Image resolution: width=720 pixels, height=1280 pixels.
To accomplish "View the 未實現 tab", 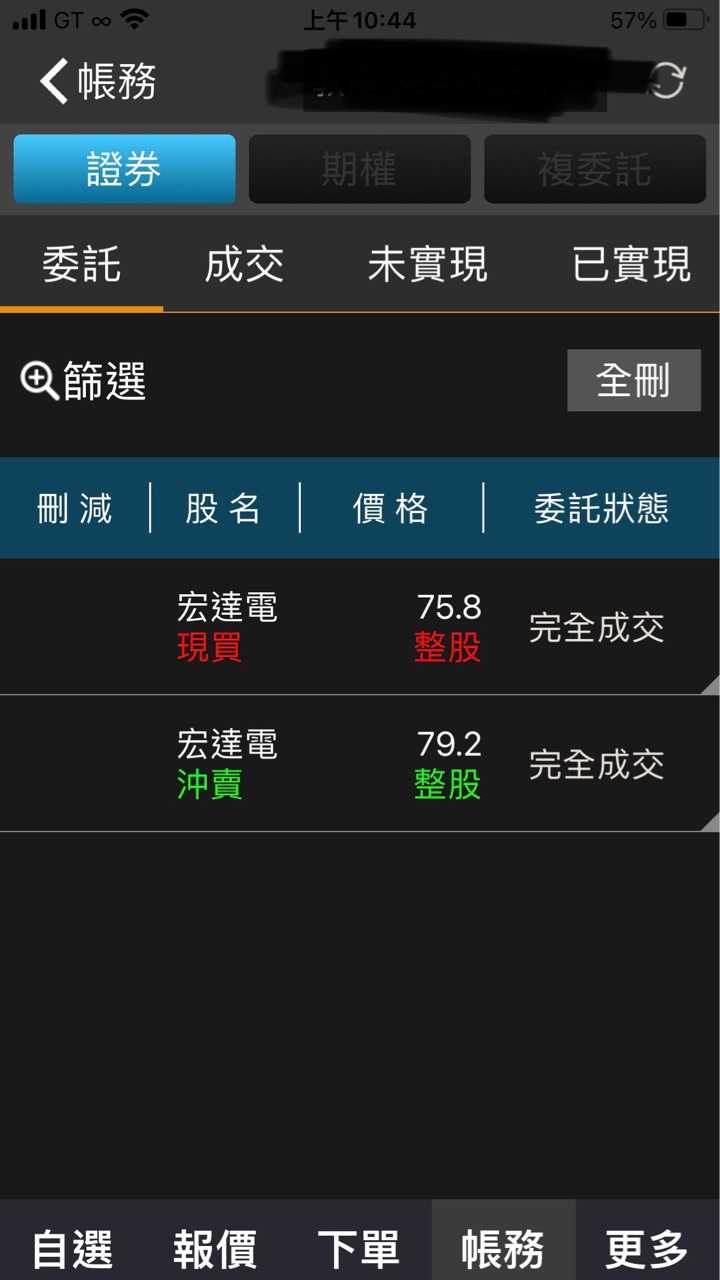I will click(427, 265).
